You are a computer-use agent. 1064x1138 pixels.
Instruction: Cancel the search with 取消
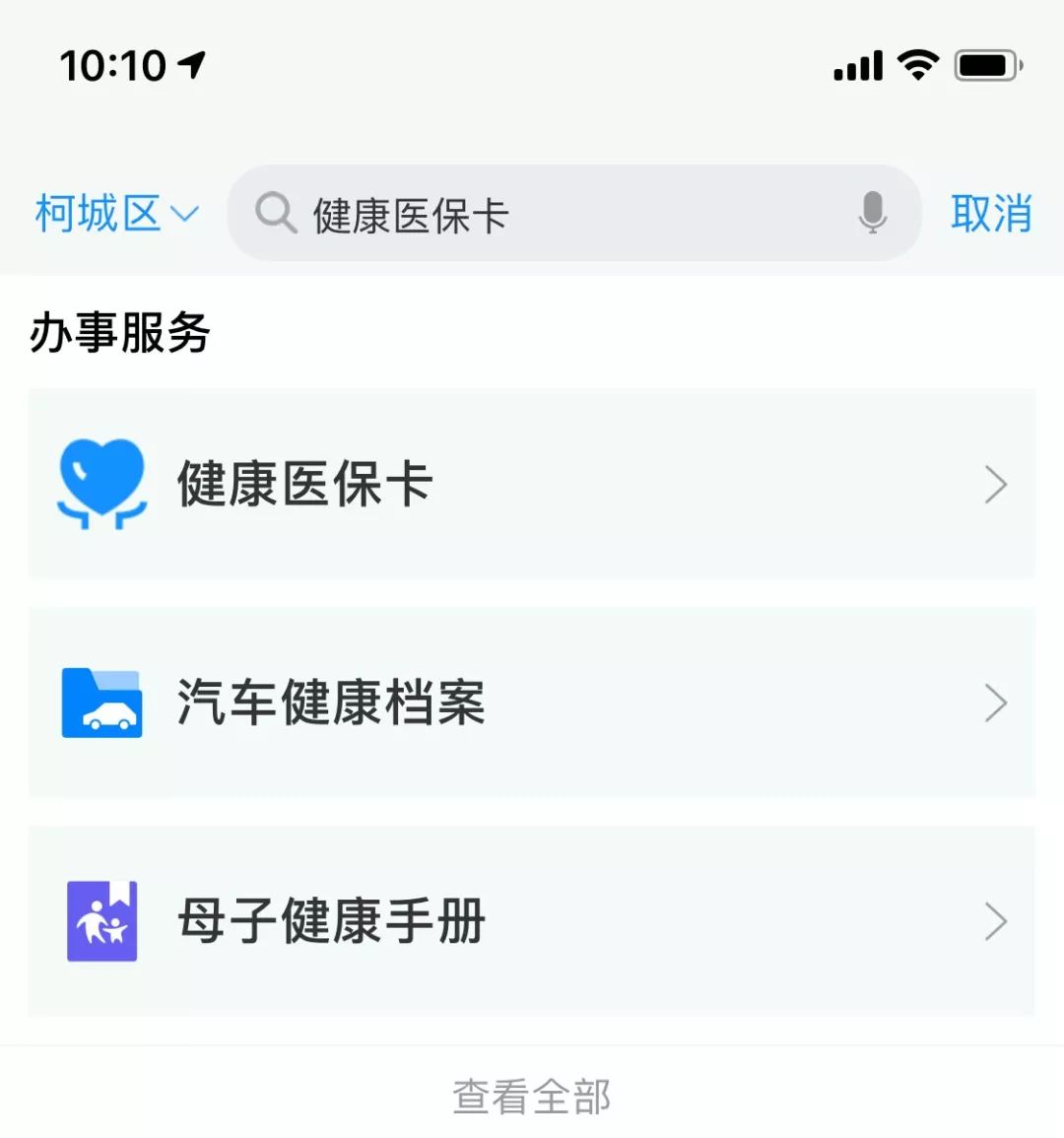click(991, 214)
